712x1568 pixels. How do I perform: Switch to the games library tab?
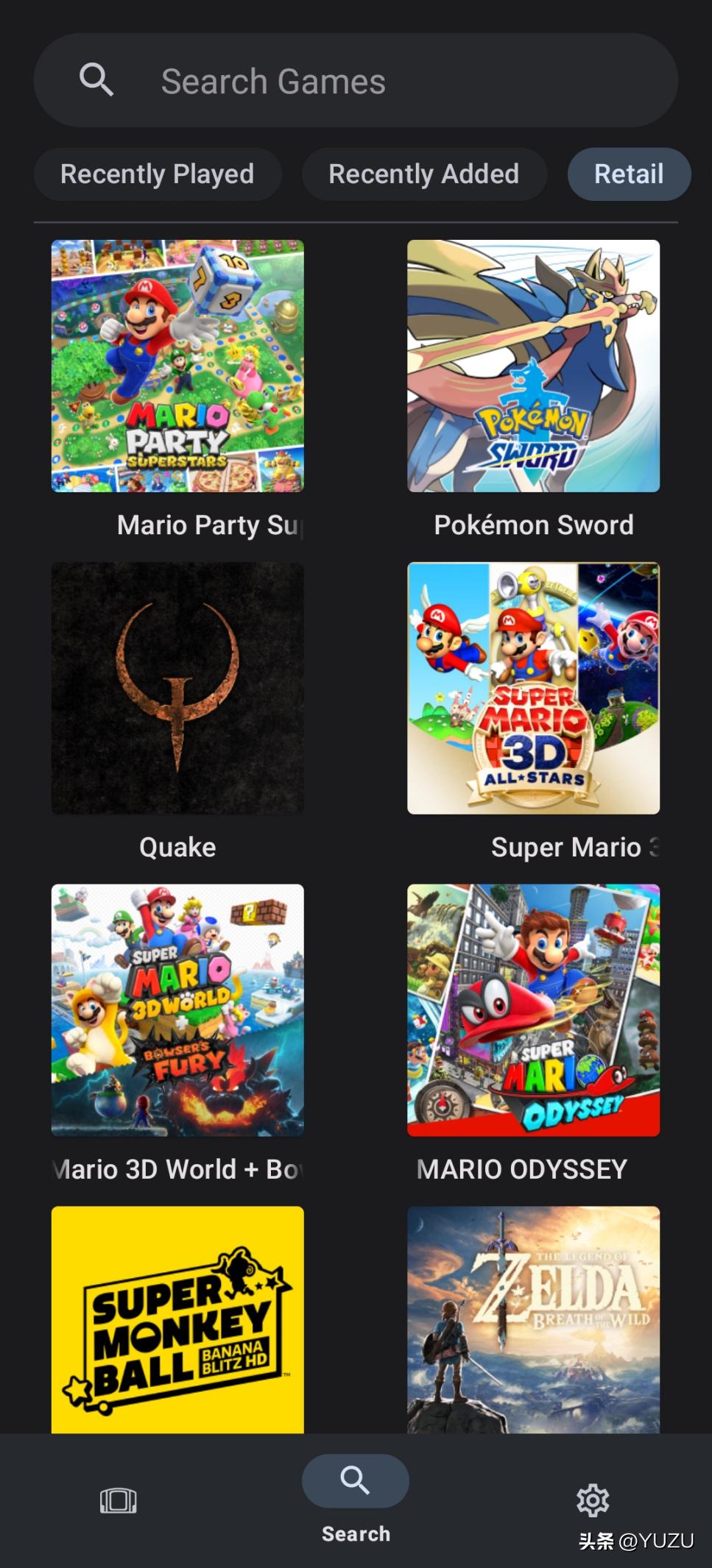[119, 1500]
